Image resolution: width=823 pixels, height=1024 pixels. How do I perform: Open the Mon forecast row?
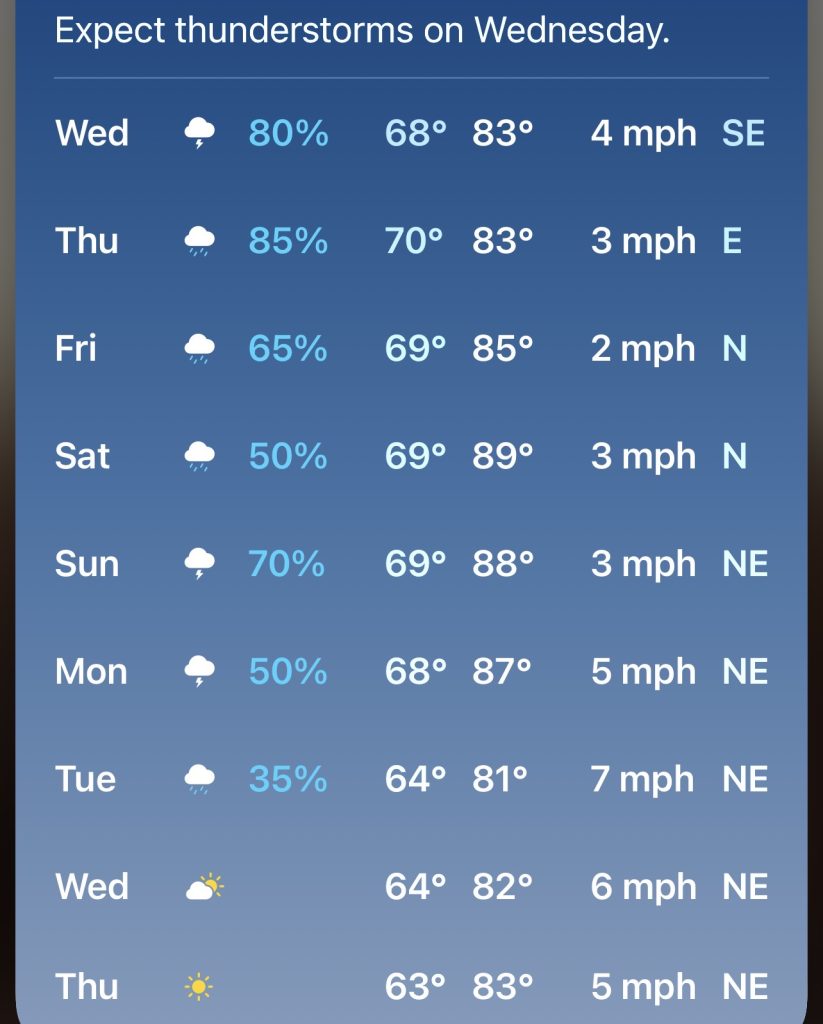click(412, 671)
